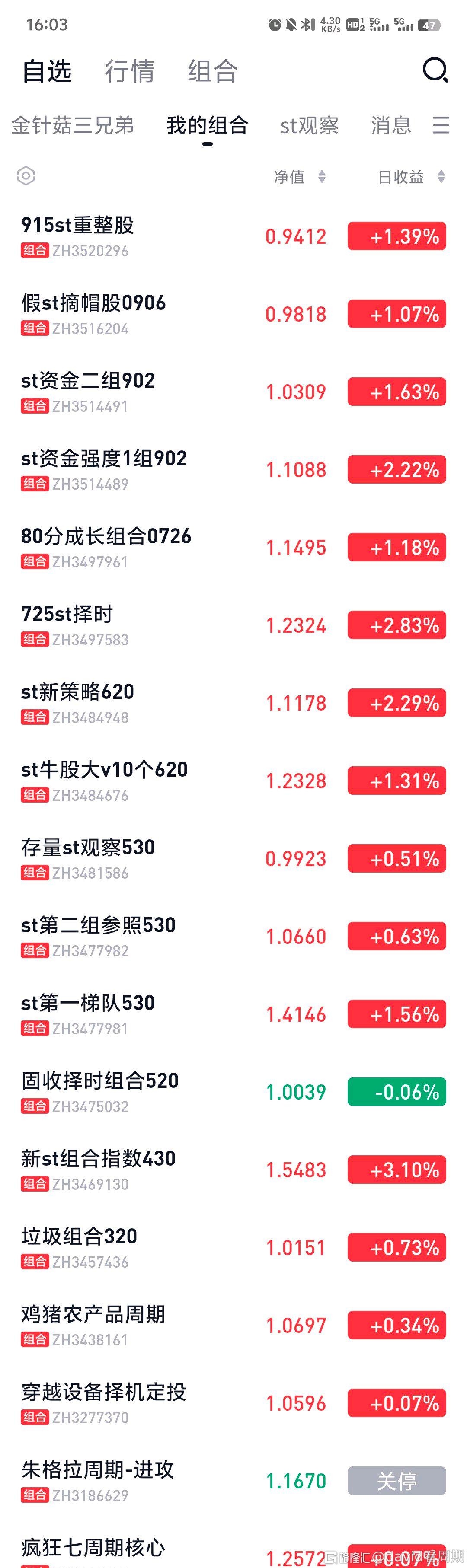This screenshot has width=467, height=1568.
Task: Open the list settings hexagon icon
Action: pyautogui.click(x=26, y=176)
